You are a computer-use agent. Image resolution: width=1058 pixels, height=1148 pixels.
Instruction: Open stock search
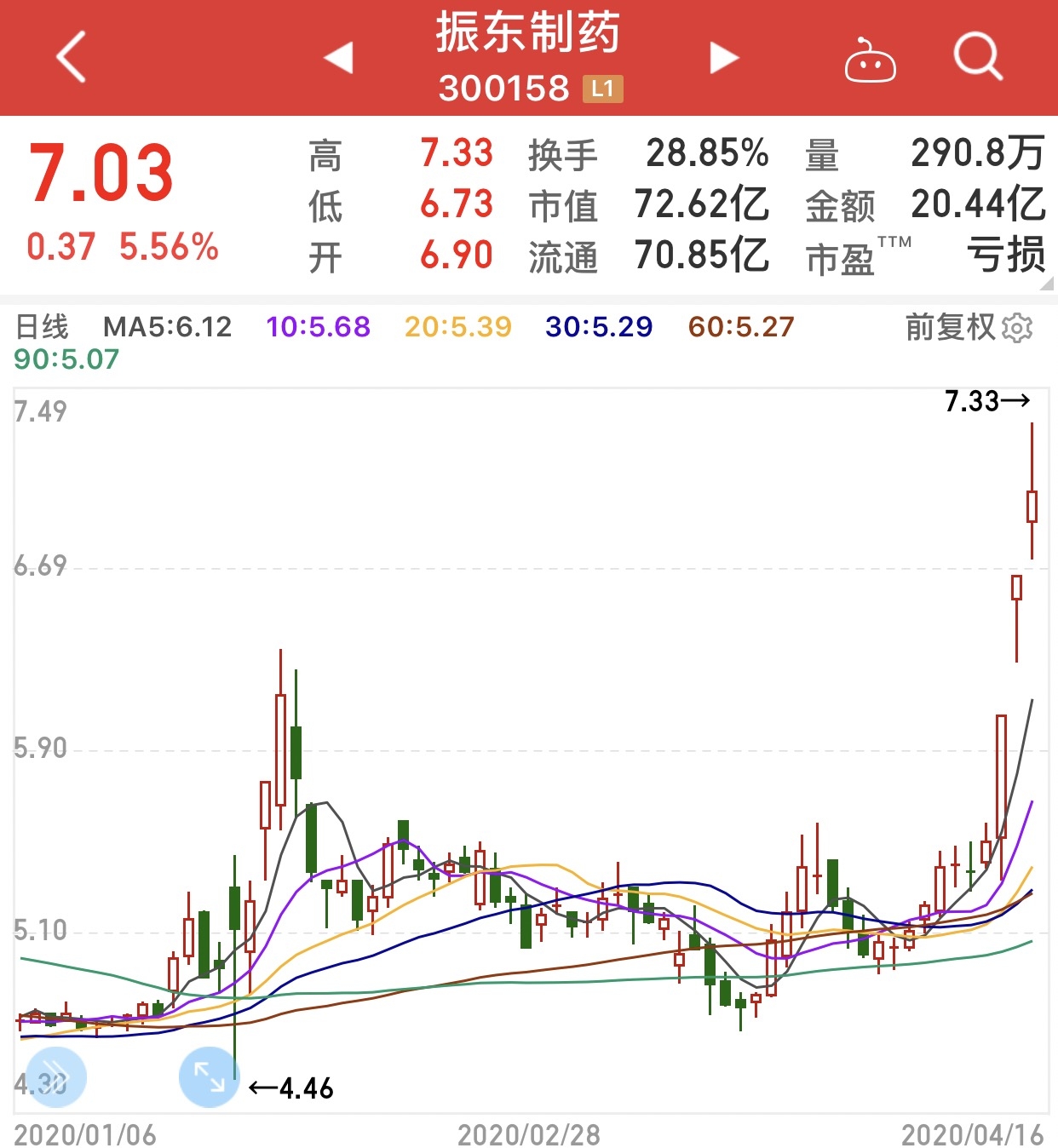click(977, 57)
